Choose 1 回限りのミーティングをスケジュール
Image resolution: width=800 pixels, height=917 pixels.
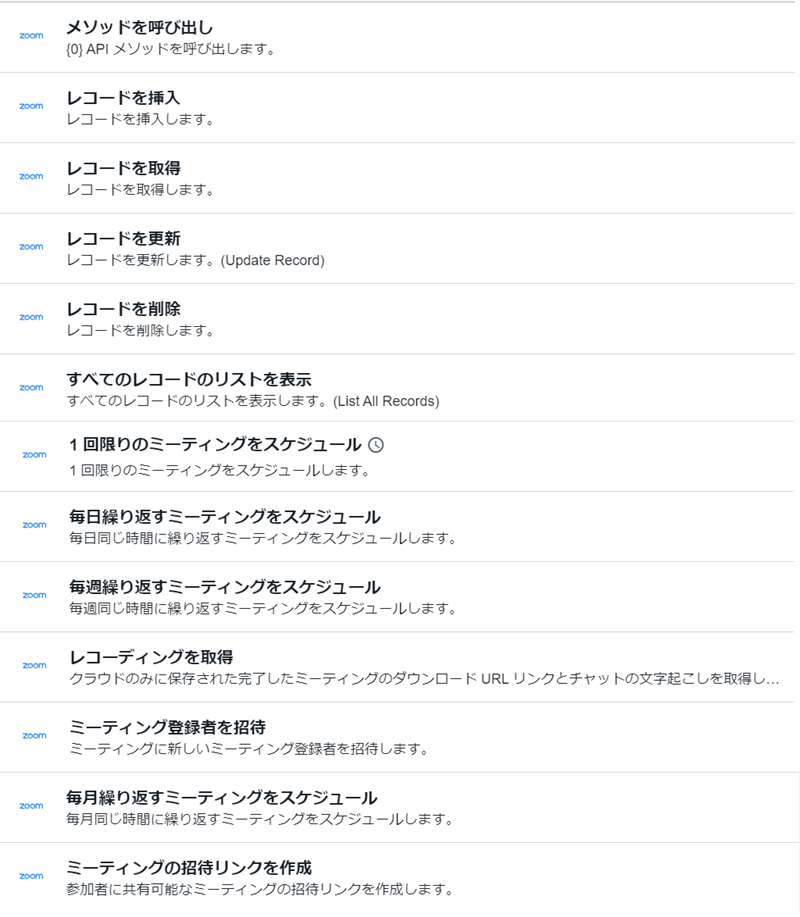(215, 445)
